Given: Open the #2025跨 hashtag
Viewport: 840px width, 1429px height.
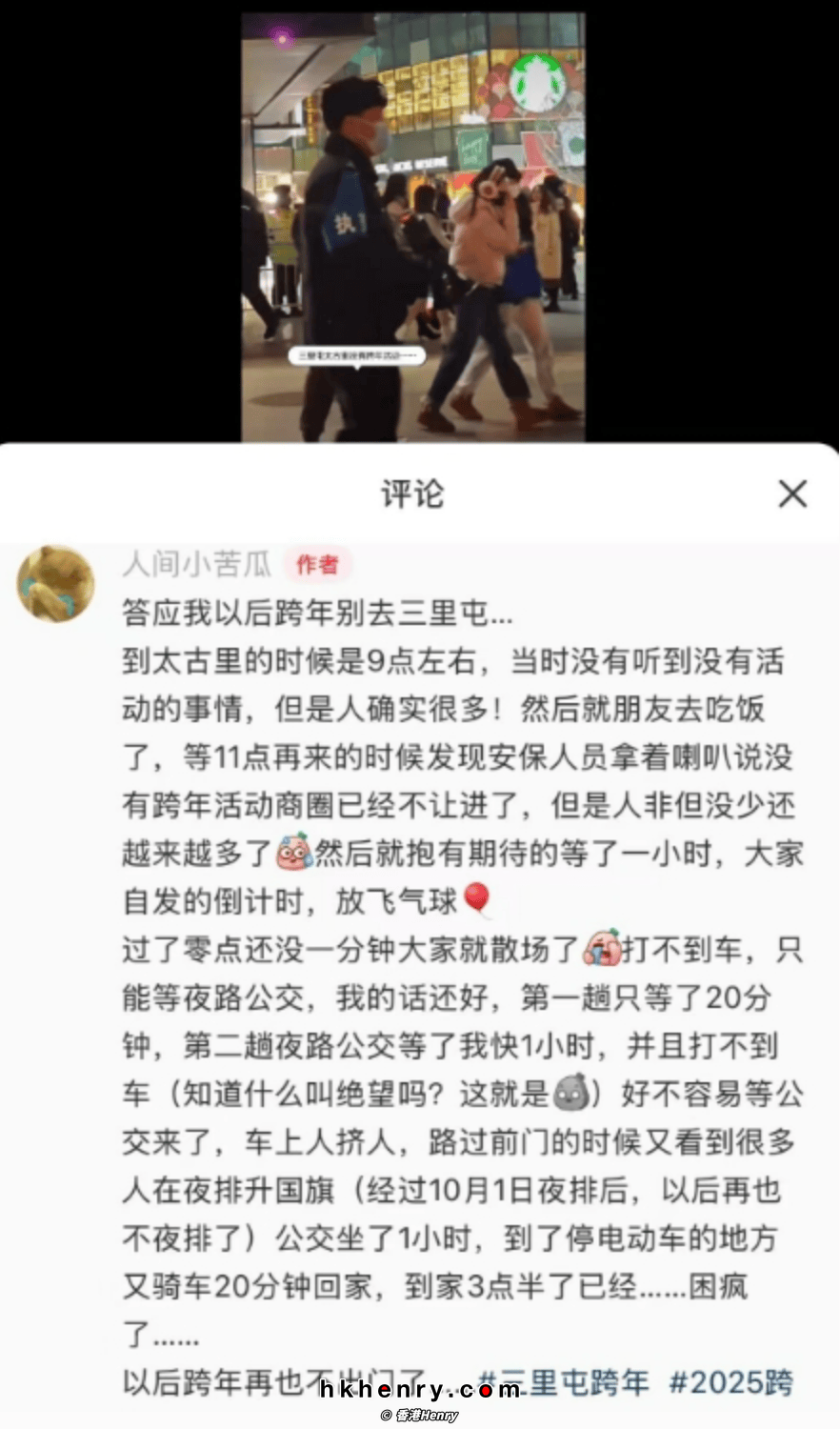Looking at the screenshot, I should 730,1381.
